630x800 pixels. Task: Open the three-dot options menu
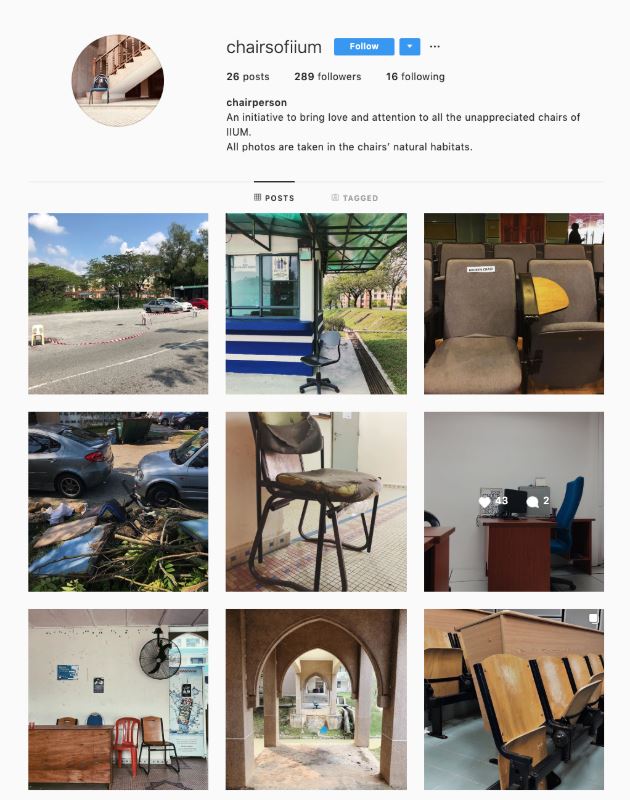pos(434,47)
